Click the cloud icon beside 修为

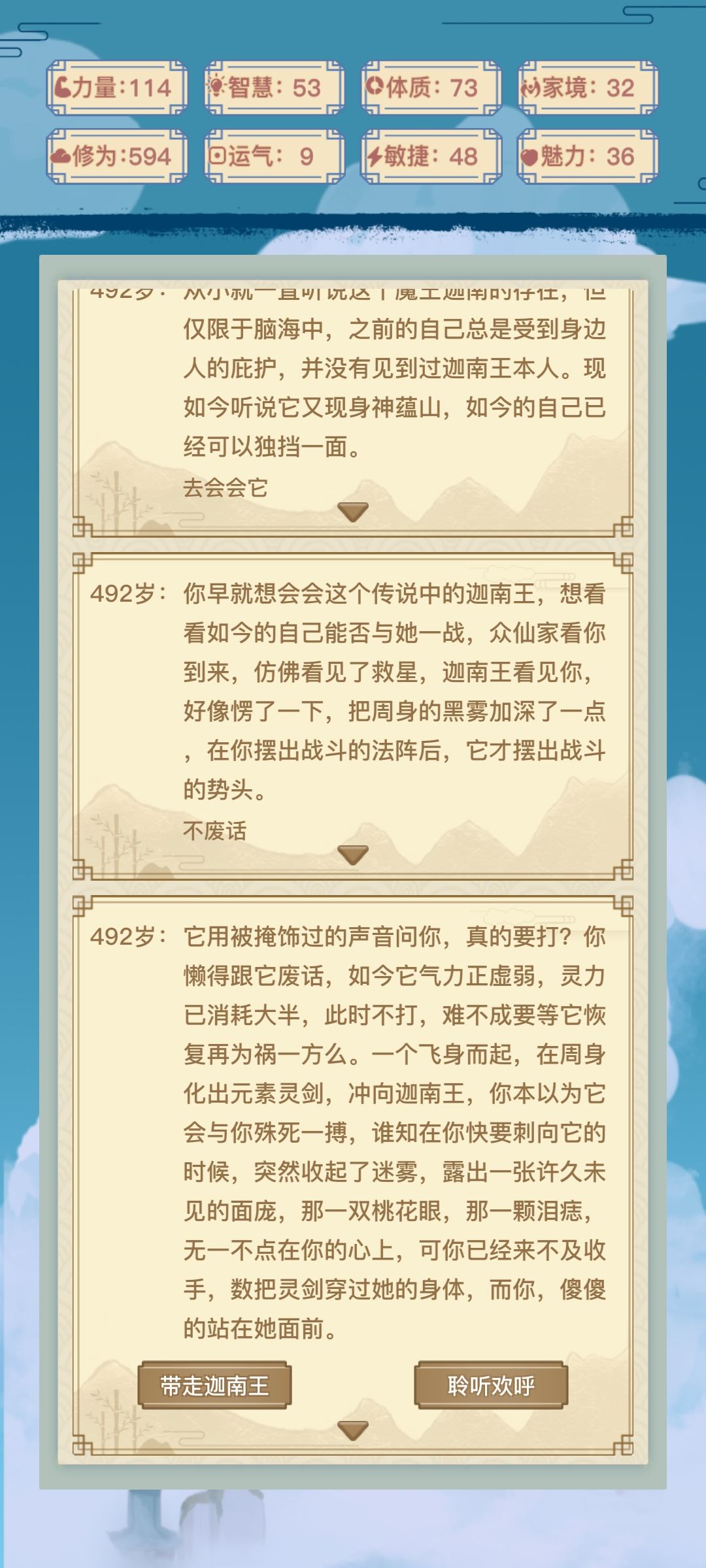62,157
